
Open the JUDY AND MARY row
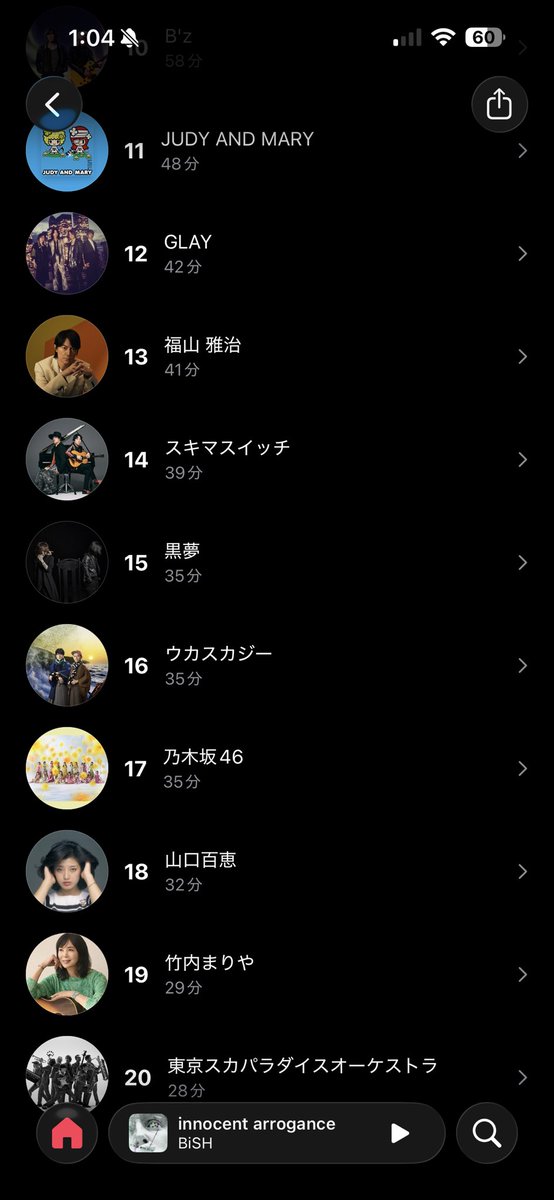point(277,150)
